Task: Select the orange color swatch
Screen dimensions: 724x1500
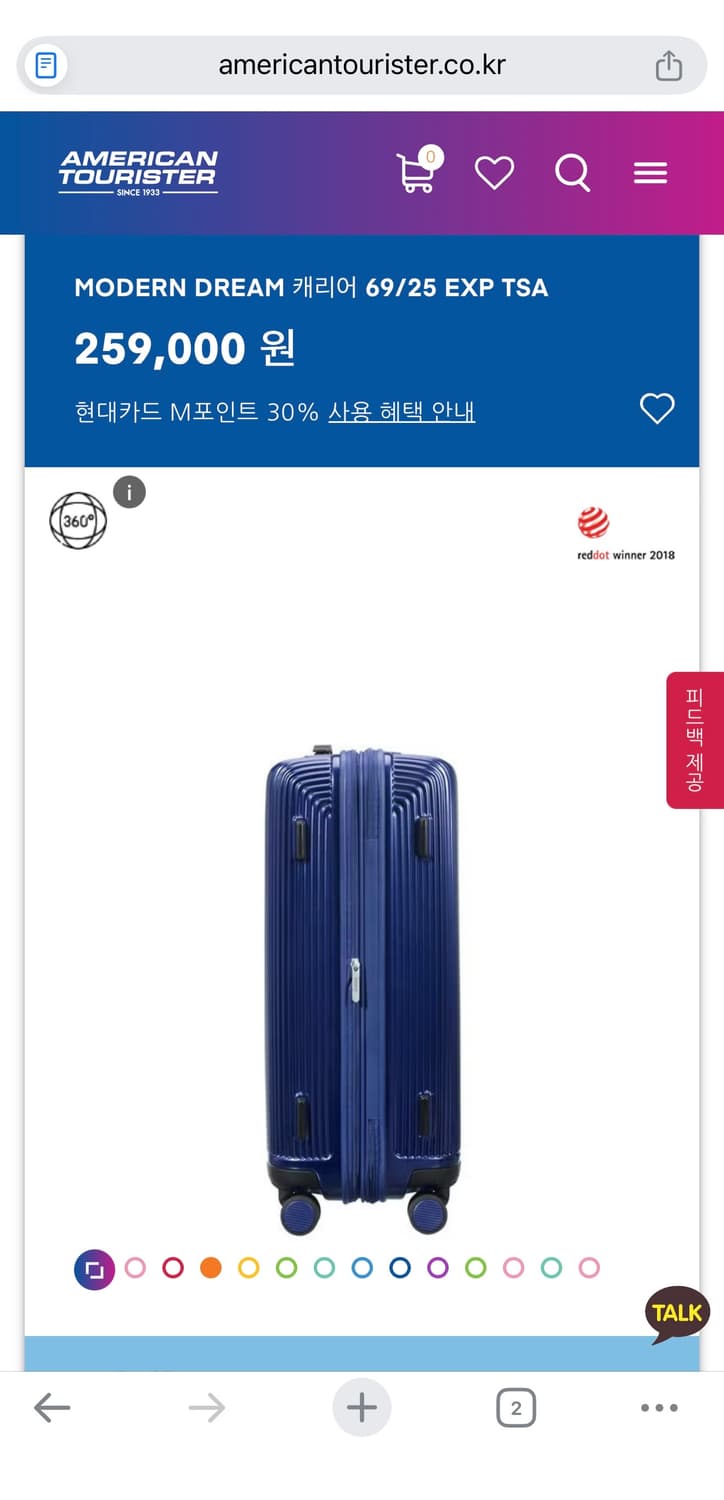Action: 211,1267
